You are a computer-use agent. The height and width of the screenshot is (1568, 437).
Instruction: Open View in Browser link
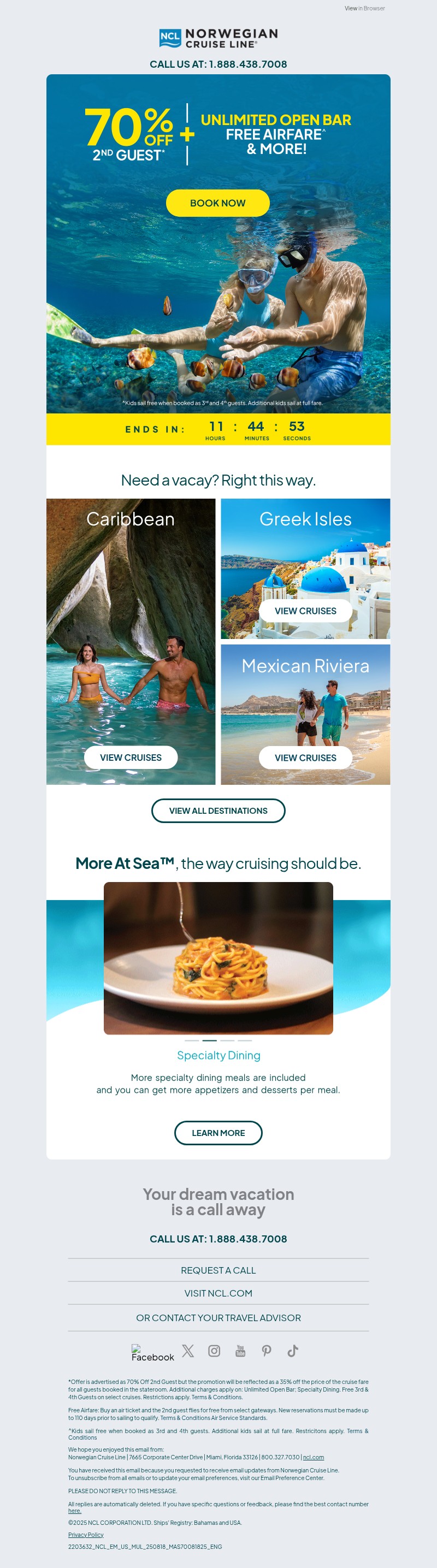click(364, 9)
